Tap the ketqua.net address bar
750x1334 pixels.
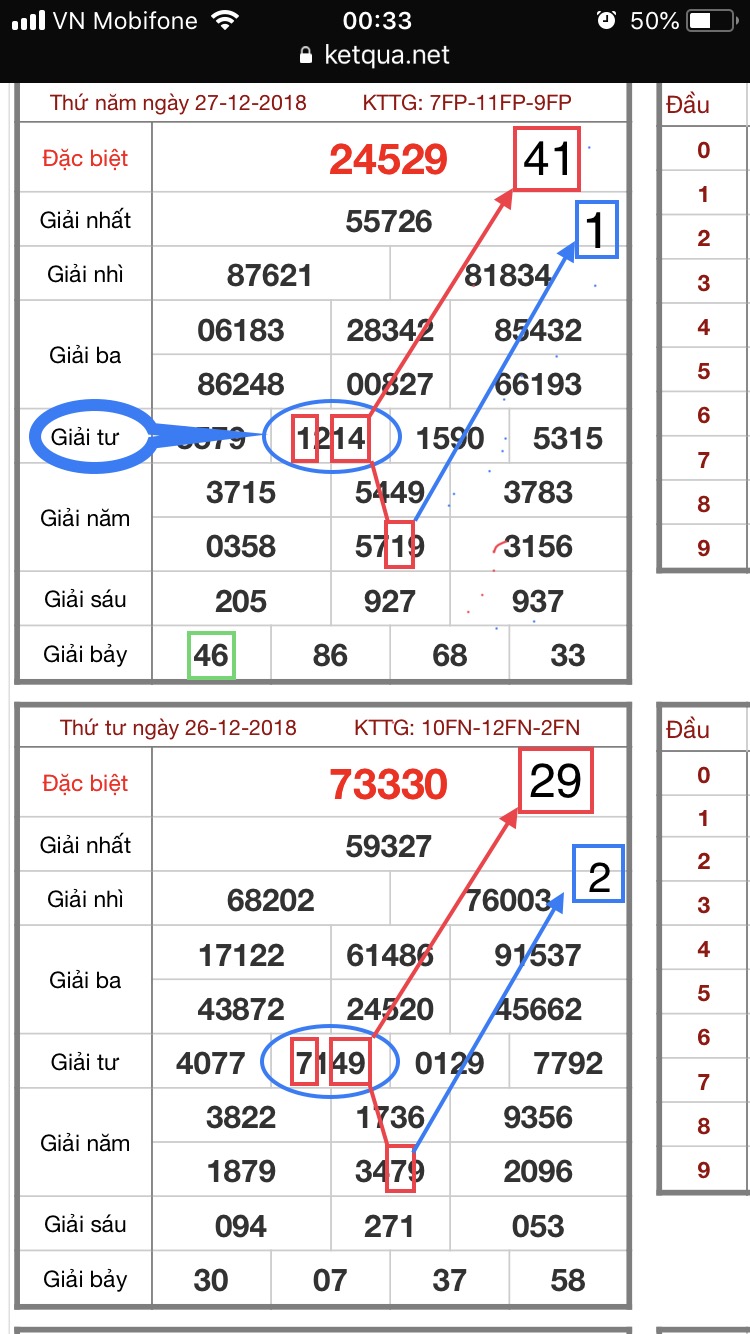(375, 56)
